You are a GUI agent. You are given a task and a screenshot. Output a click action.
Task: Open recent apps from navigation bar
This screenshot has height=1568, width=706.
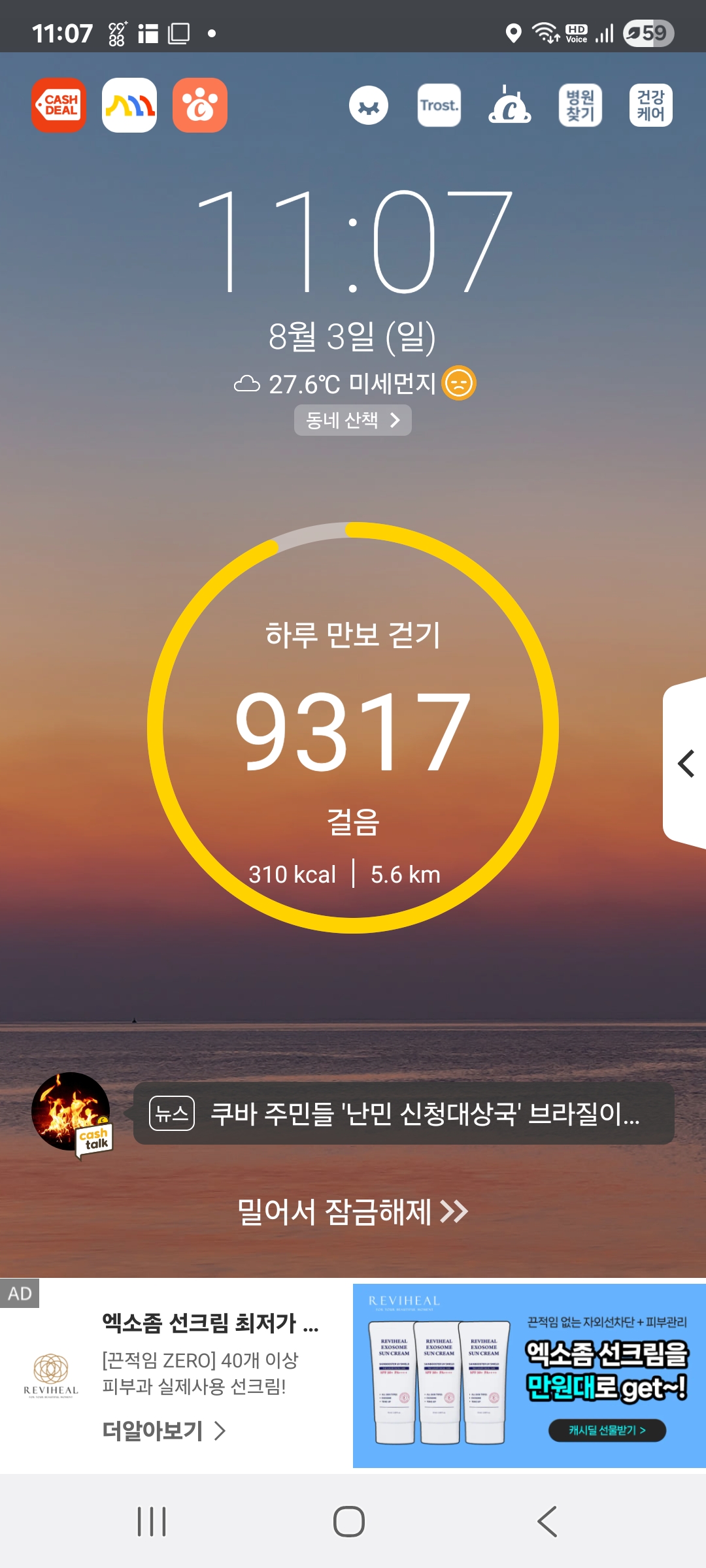pyautogui.click(x=152, y=1522)
